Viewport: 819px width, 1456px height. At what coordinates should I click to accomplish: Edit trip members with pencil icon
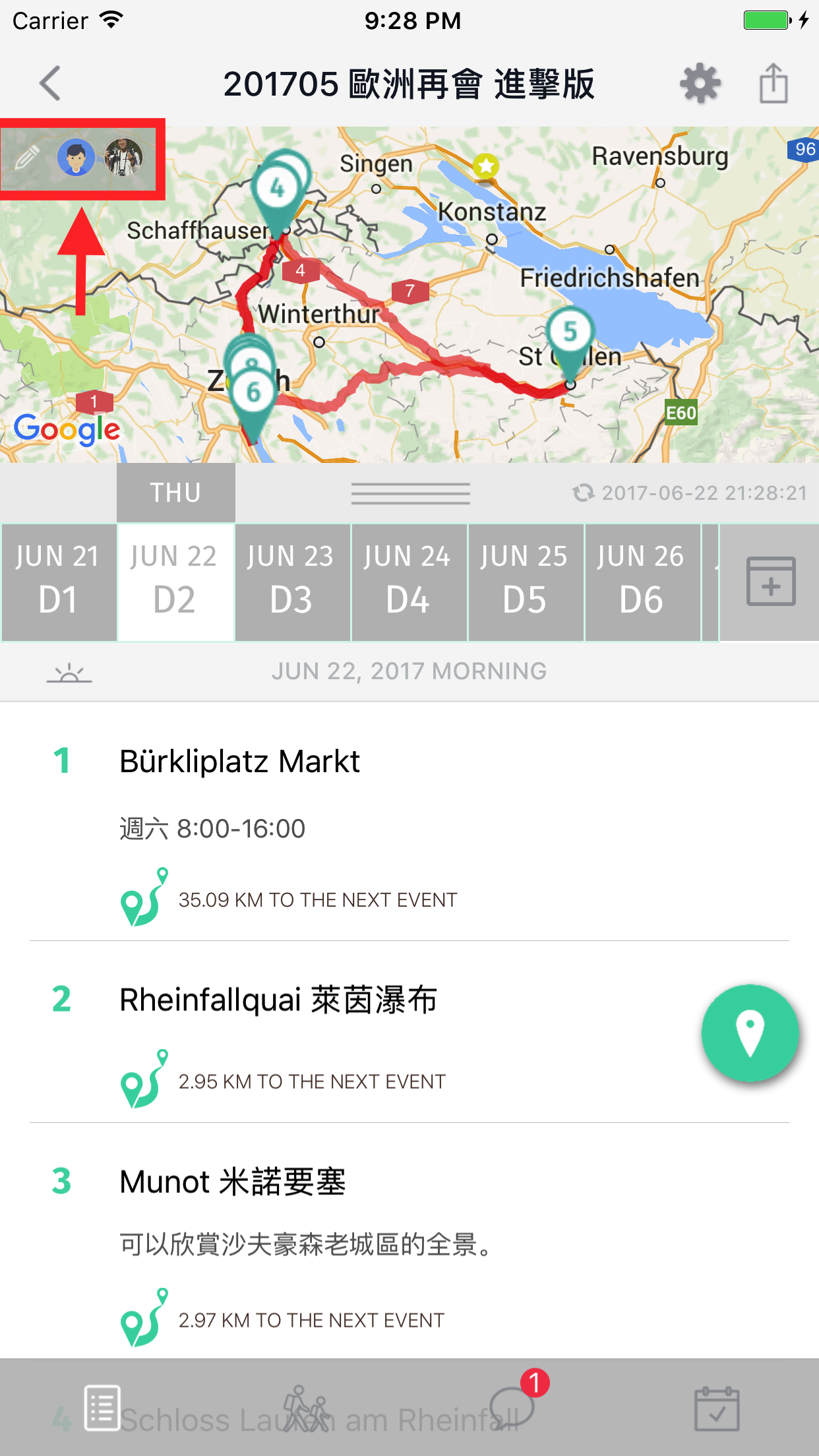[x=27, y=158]
